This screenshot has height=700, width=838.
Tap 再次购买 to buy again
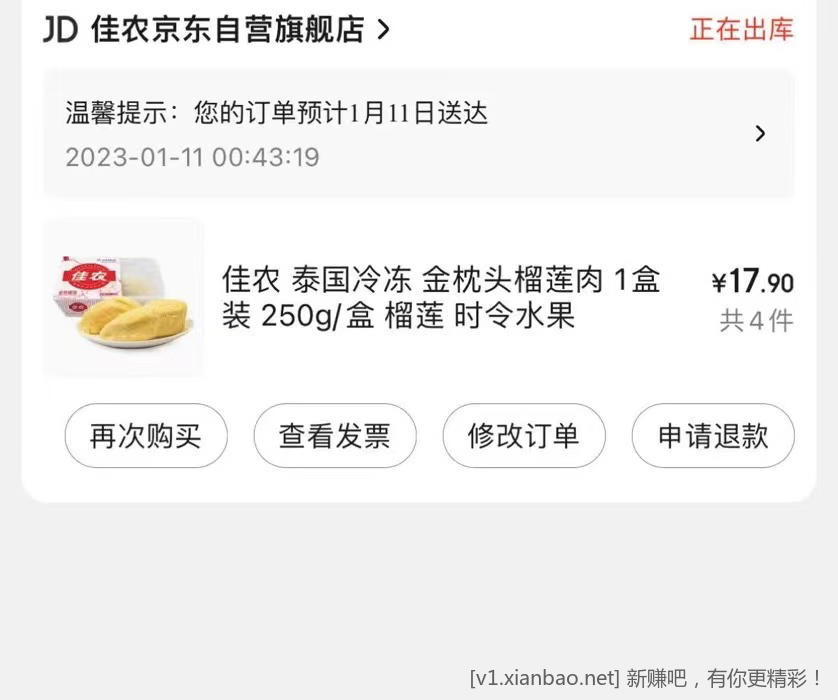(146, 436)
